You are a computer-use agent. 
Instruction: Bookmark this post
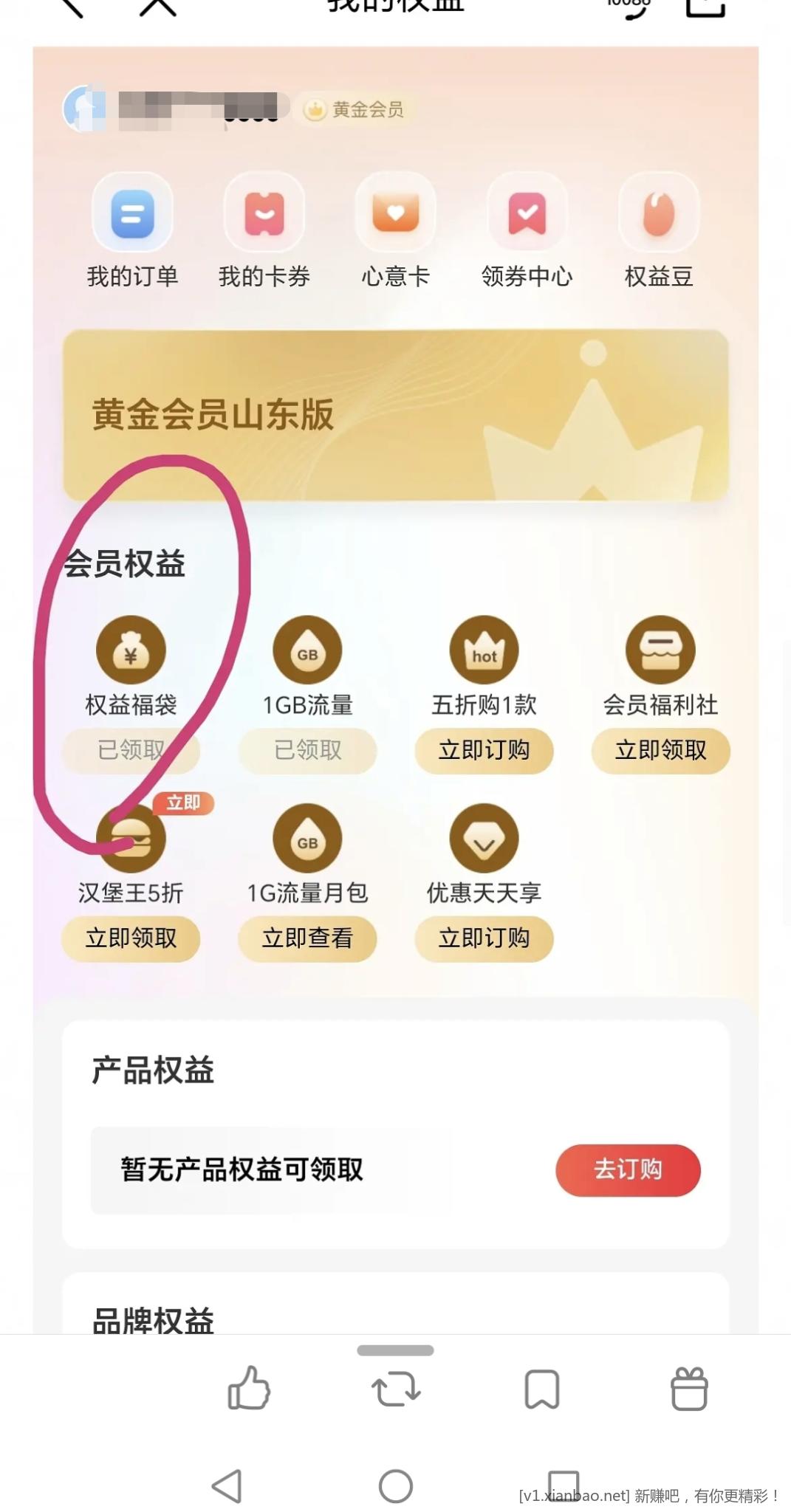(542, 1389)
